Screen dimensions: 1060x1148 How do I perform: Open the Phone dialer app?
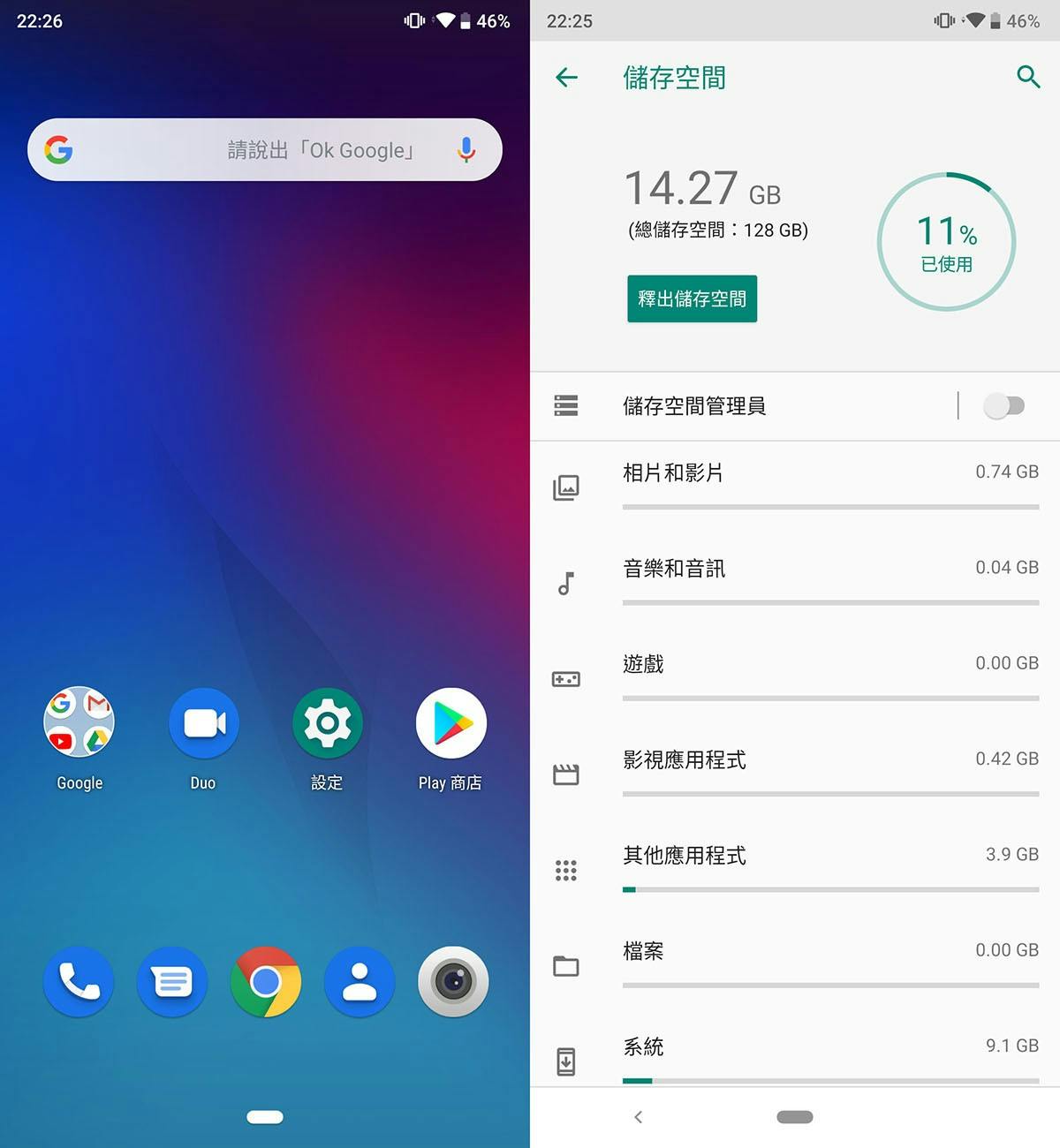point(79,982)
